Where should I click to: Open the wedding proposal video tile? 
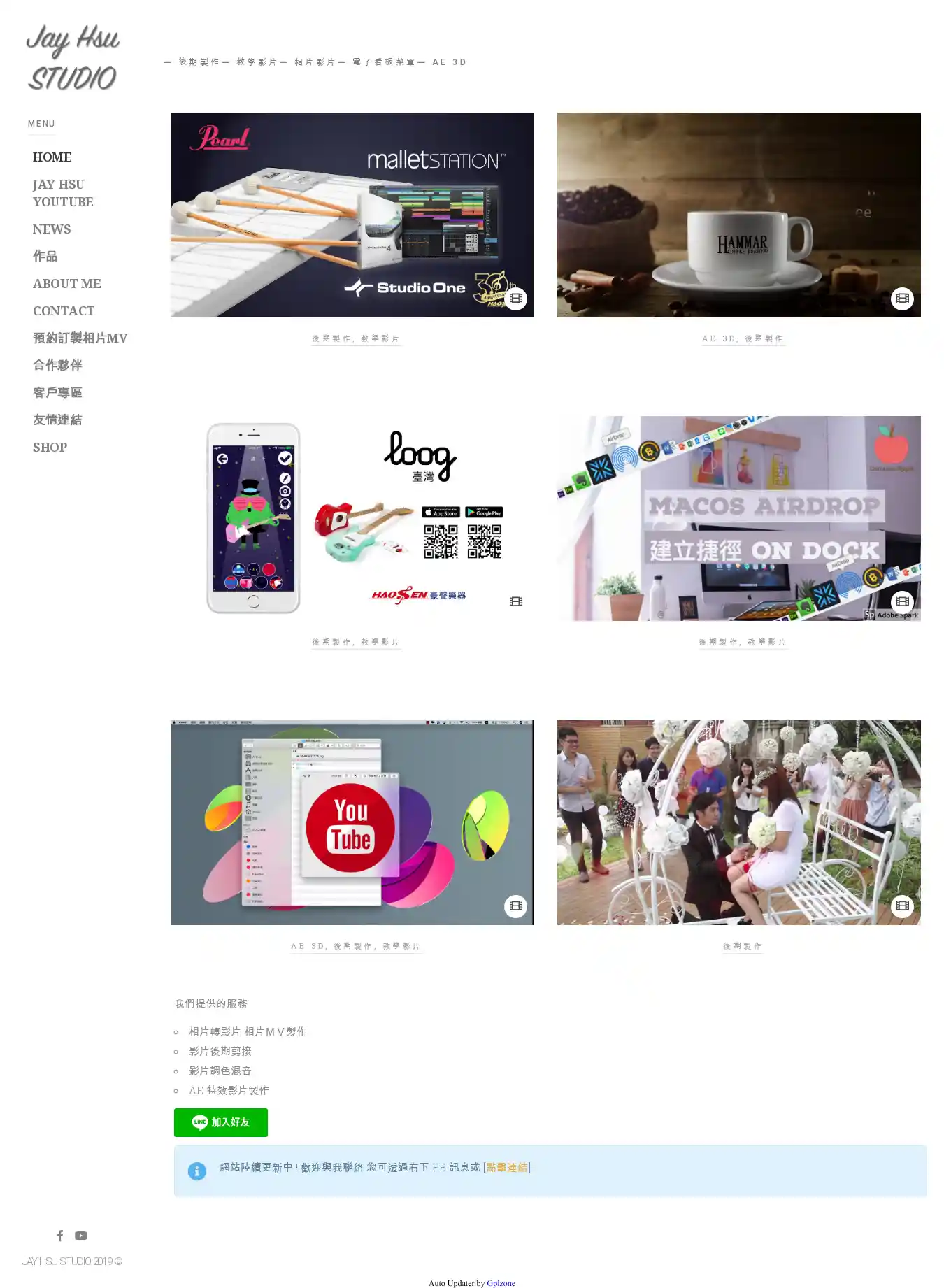[738, 822]
